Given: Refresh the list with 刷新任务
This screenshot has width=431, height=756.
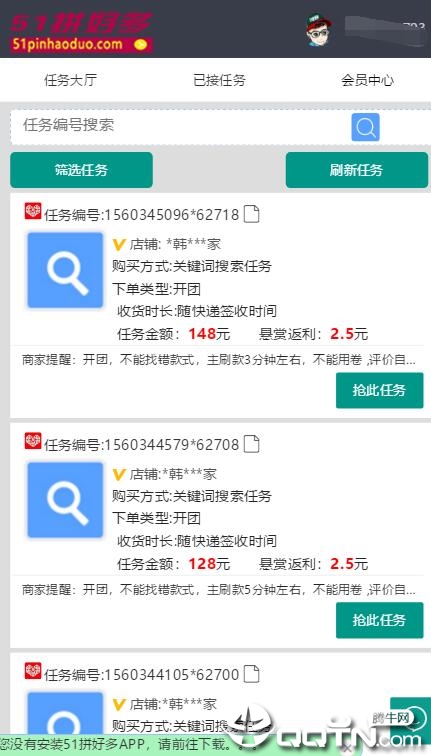Looking at the screenshot, I should [357, 170].
